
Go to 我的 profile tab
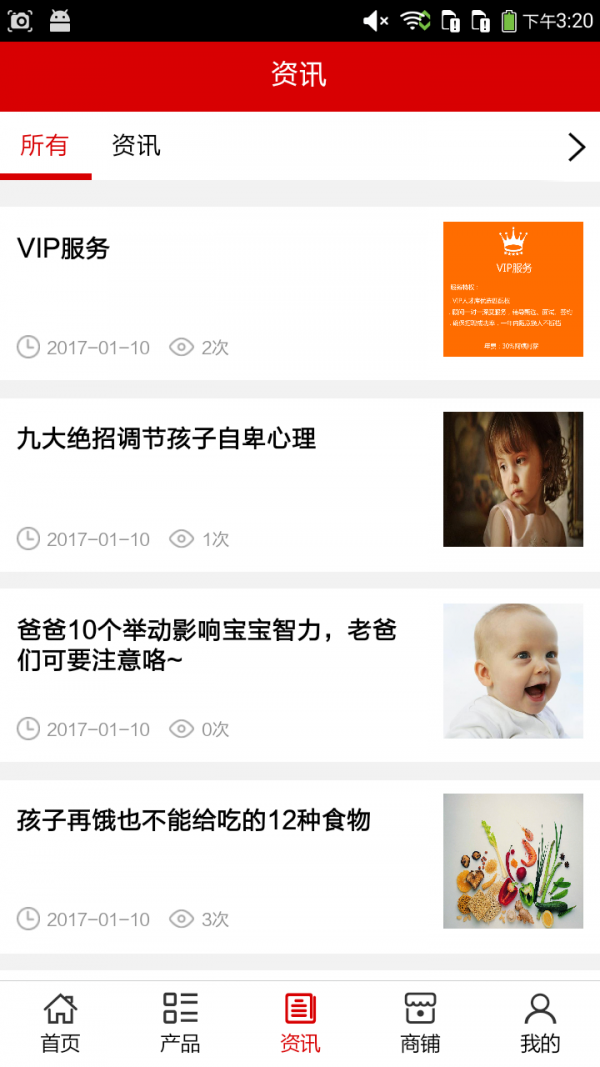[540, 1023]
